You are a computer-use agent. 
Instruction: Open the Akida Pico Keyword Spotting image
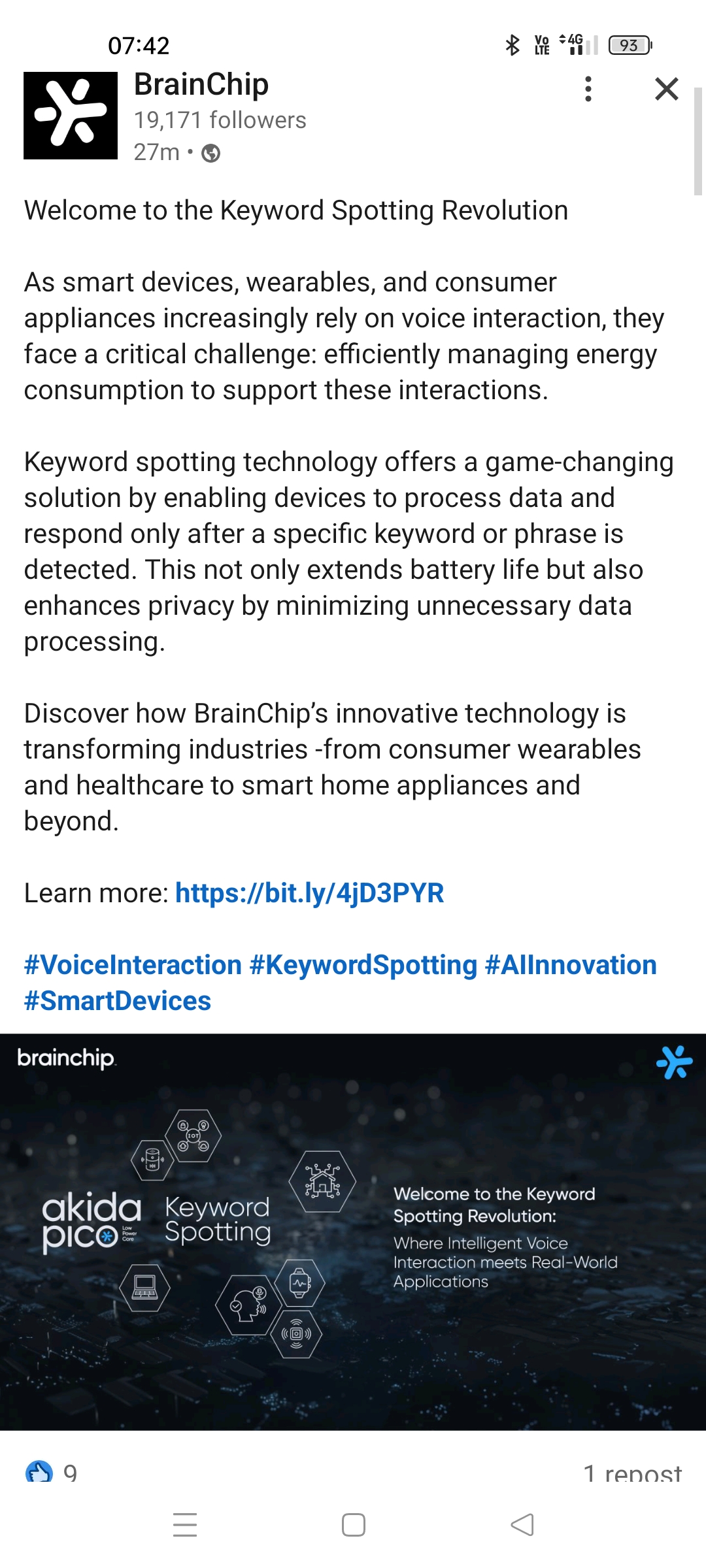pyautogui.click(x=353, y=1232)
